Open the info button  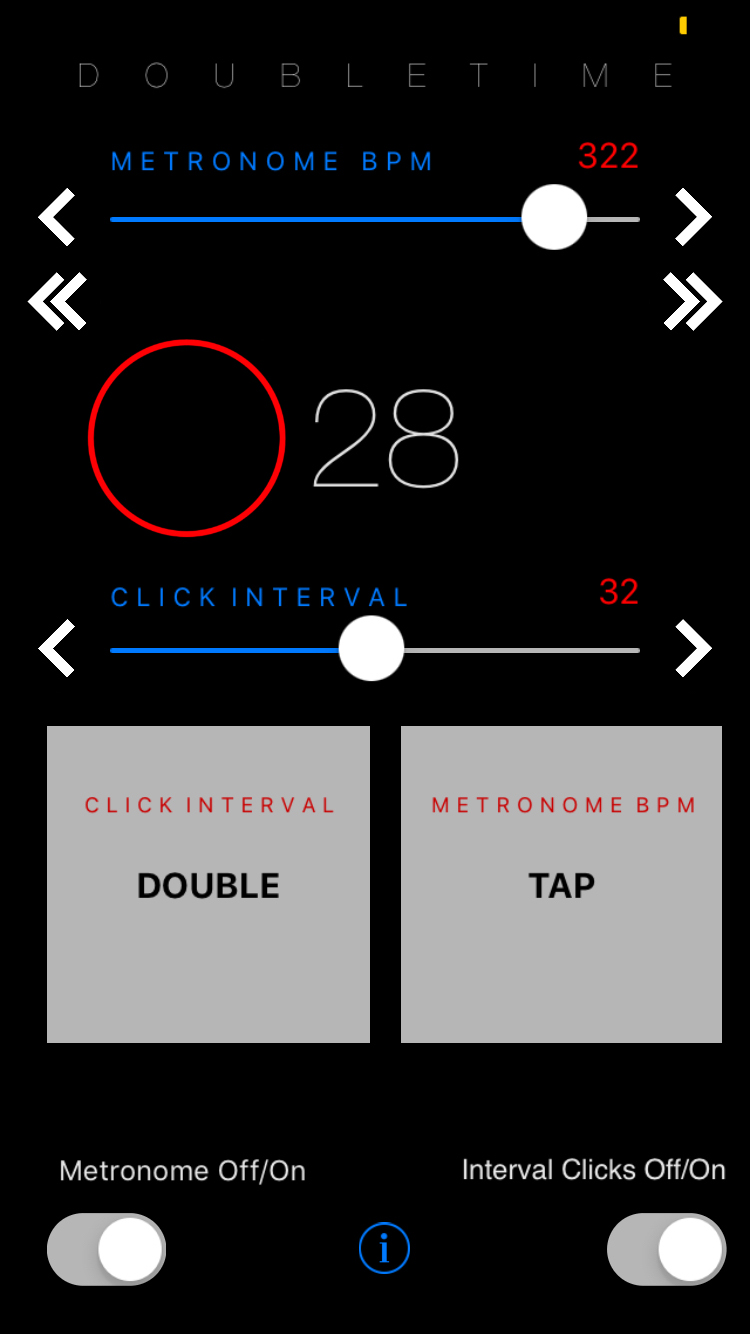tap(384, 1248)
